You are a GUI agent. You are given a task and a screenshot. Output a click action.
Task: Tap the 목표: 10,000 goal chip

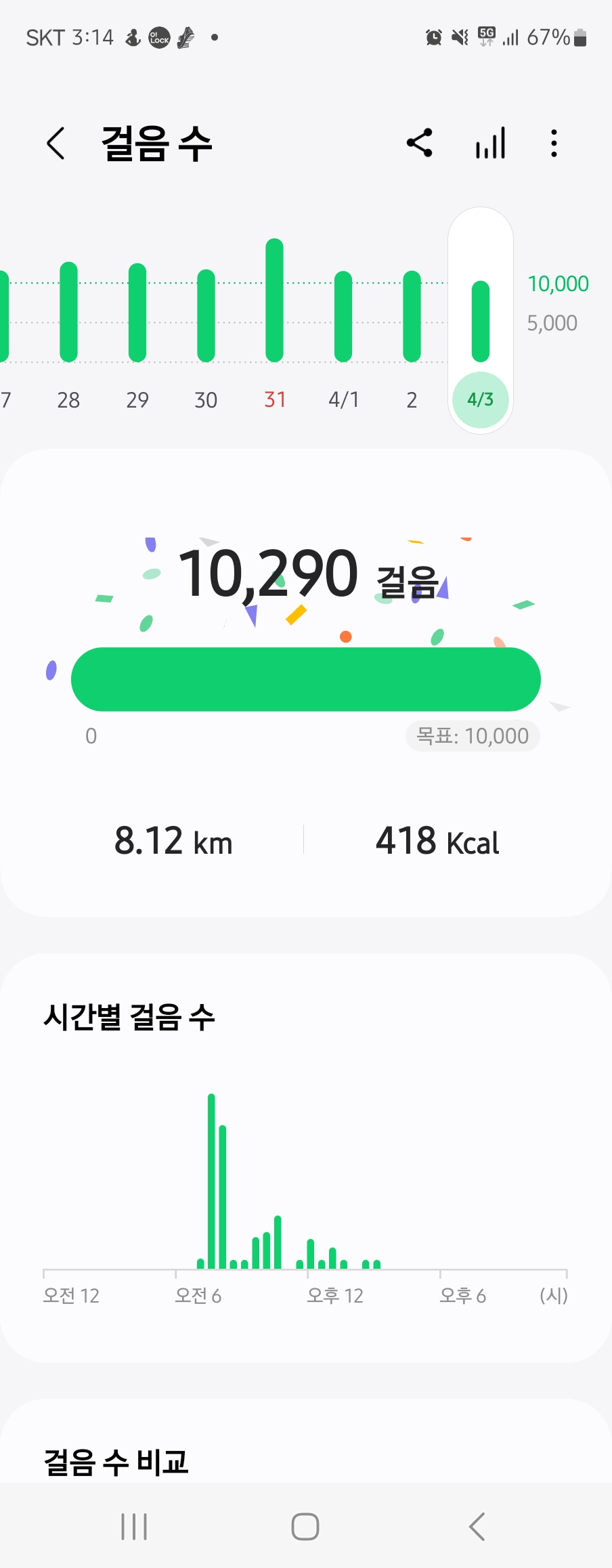(x=473, y=736)
